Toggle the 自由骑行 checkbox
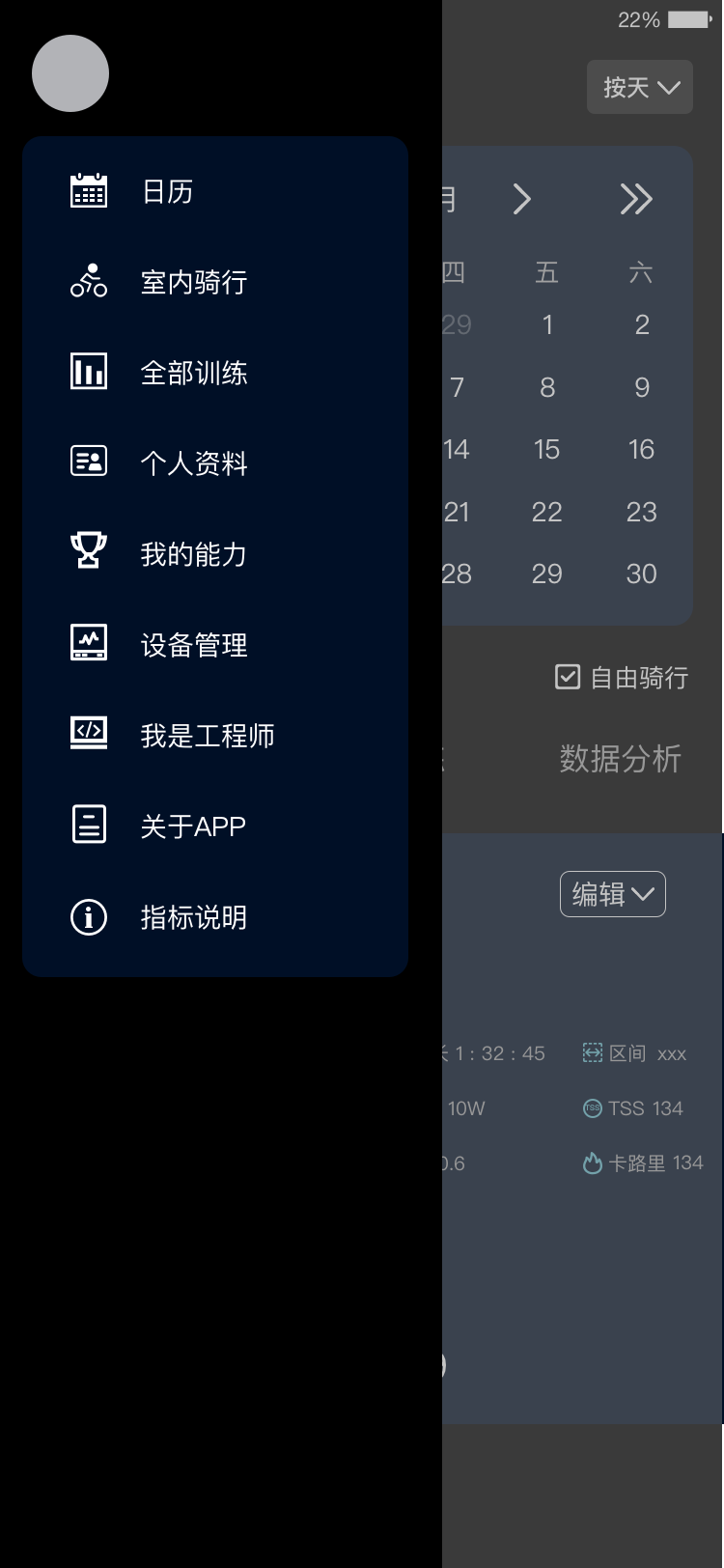The image size is (724, 1568). pos(568,677)
